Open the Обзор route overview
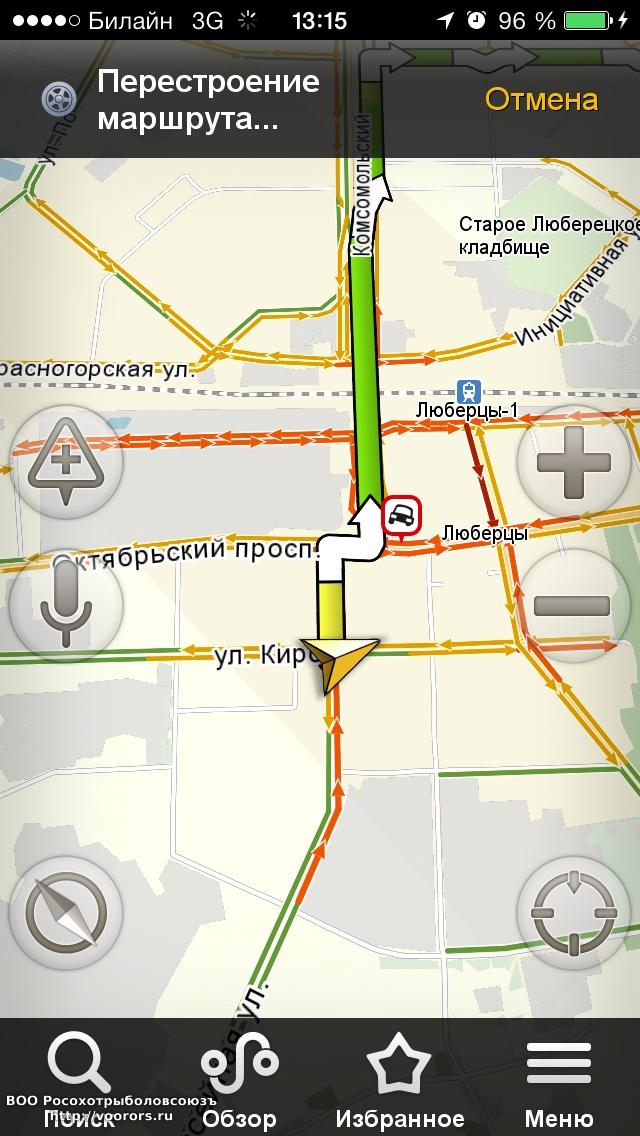This screenshot has width=640, height=1136. point(239,1078)
